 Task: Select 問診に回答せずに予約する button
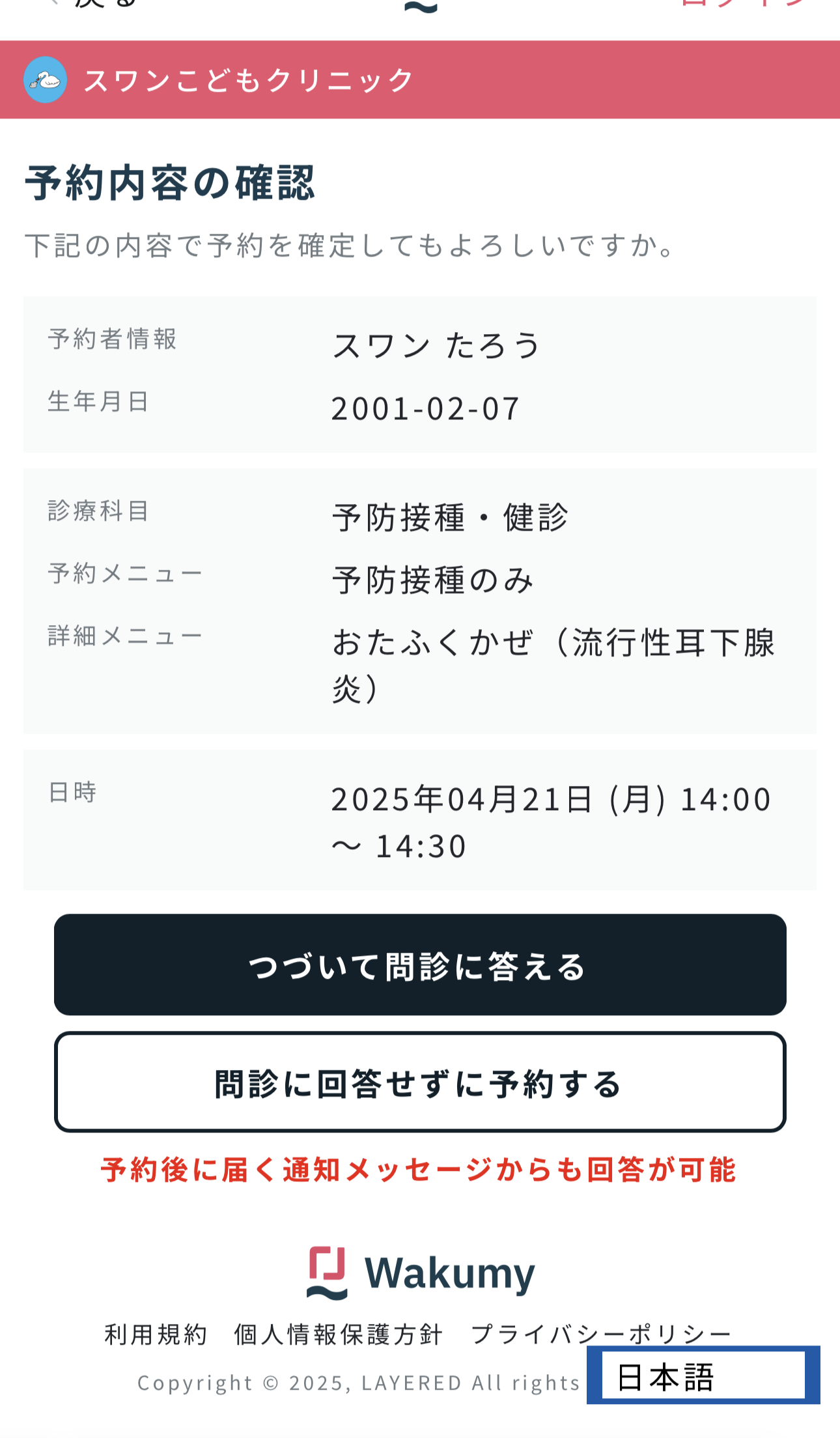pos(420,1082)
